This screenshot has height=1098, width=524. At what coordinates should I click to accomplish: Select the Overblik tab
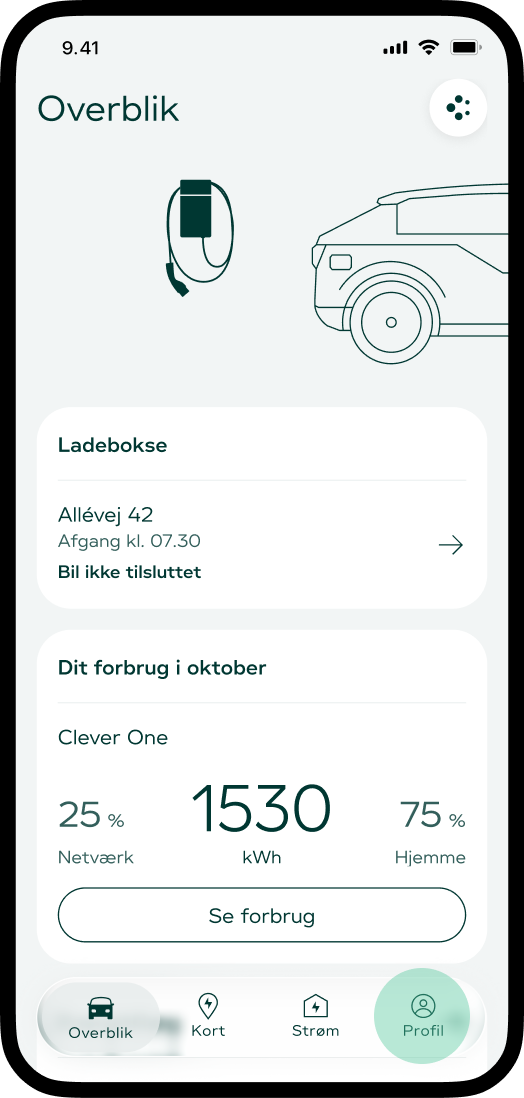(100, 1017)
